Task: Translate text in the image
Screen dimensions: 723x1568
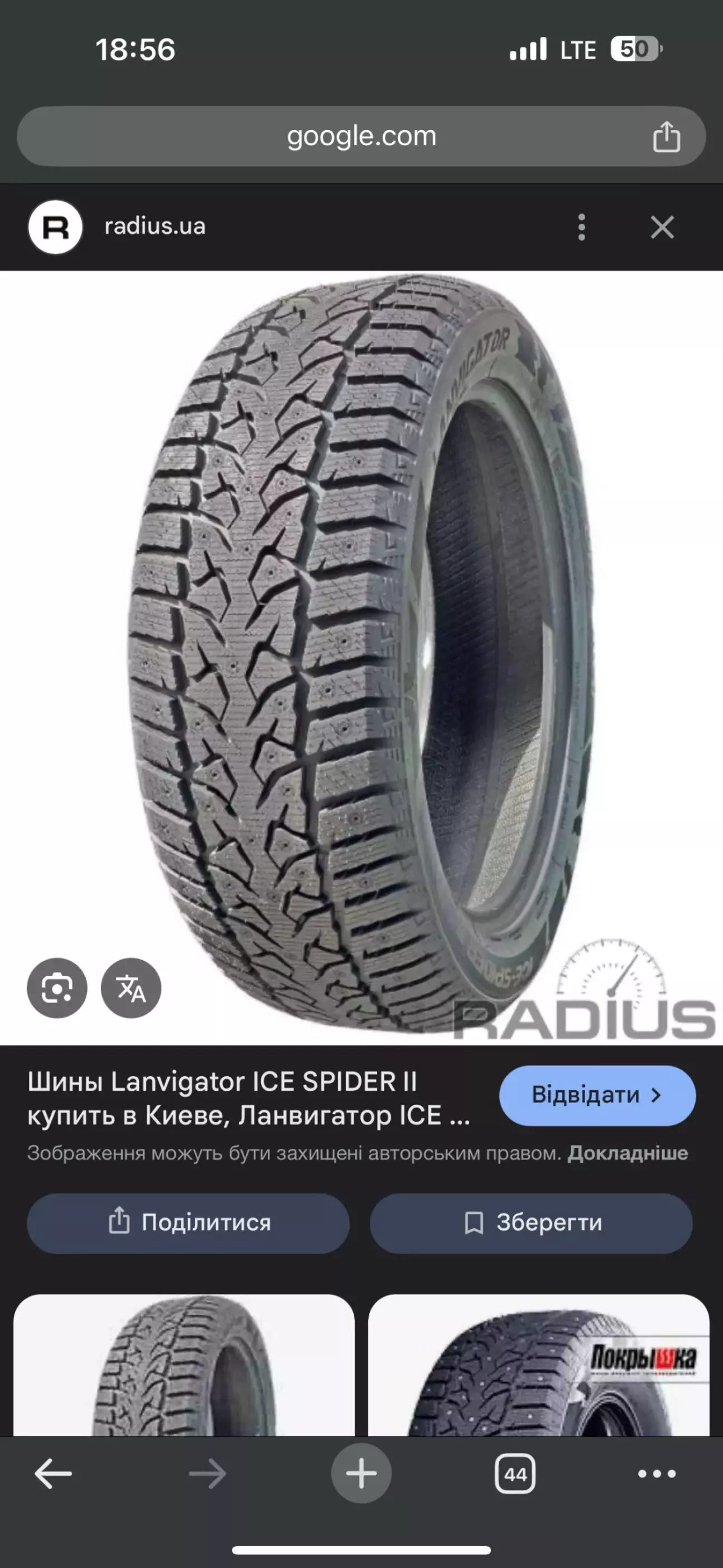Action: coord(131,987)
